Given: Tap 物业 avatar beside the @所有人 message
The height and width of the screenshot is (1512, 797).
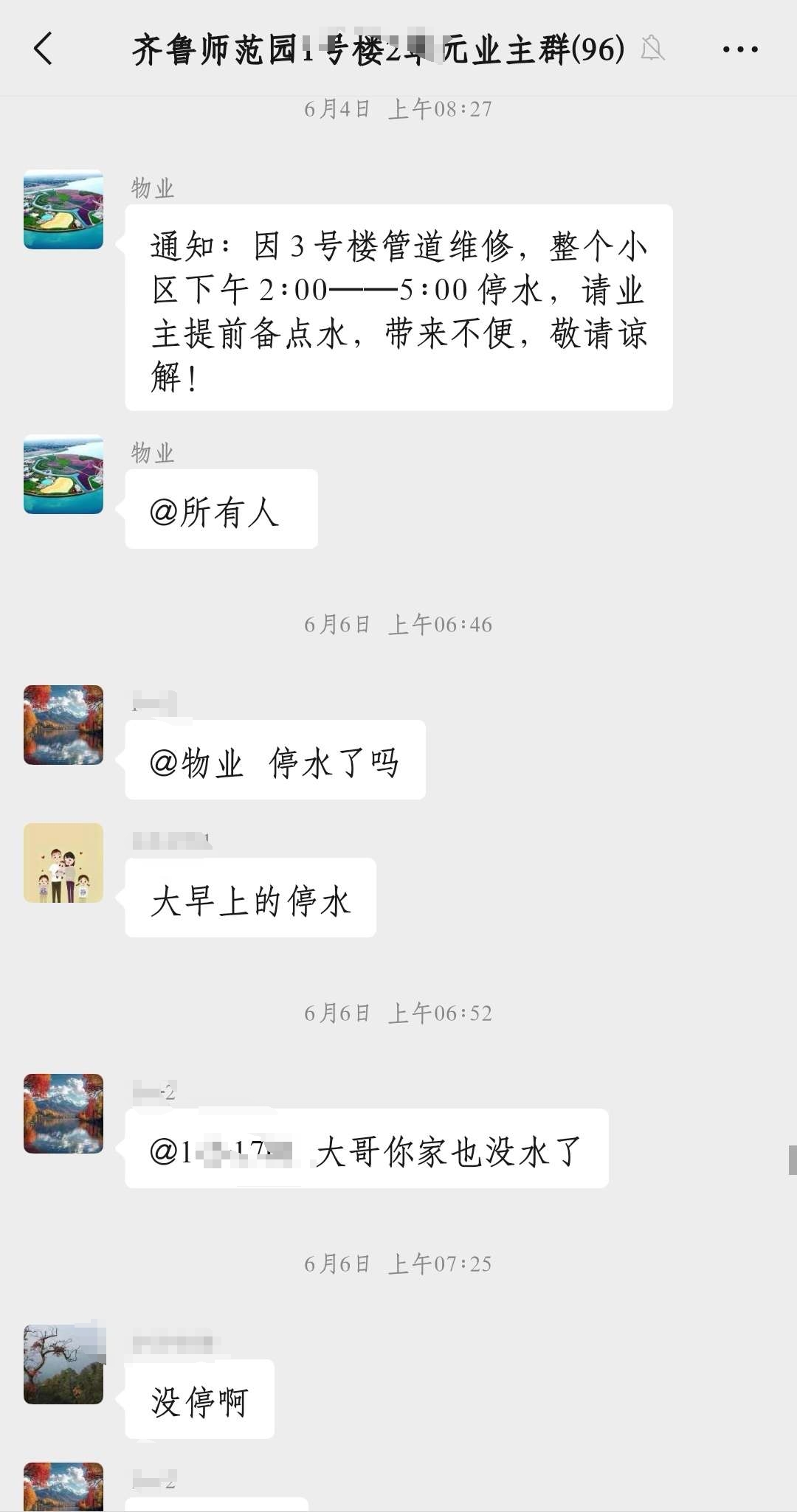Looking at the screenshot, I should [x=63, y=474].
